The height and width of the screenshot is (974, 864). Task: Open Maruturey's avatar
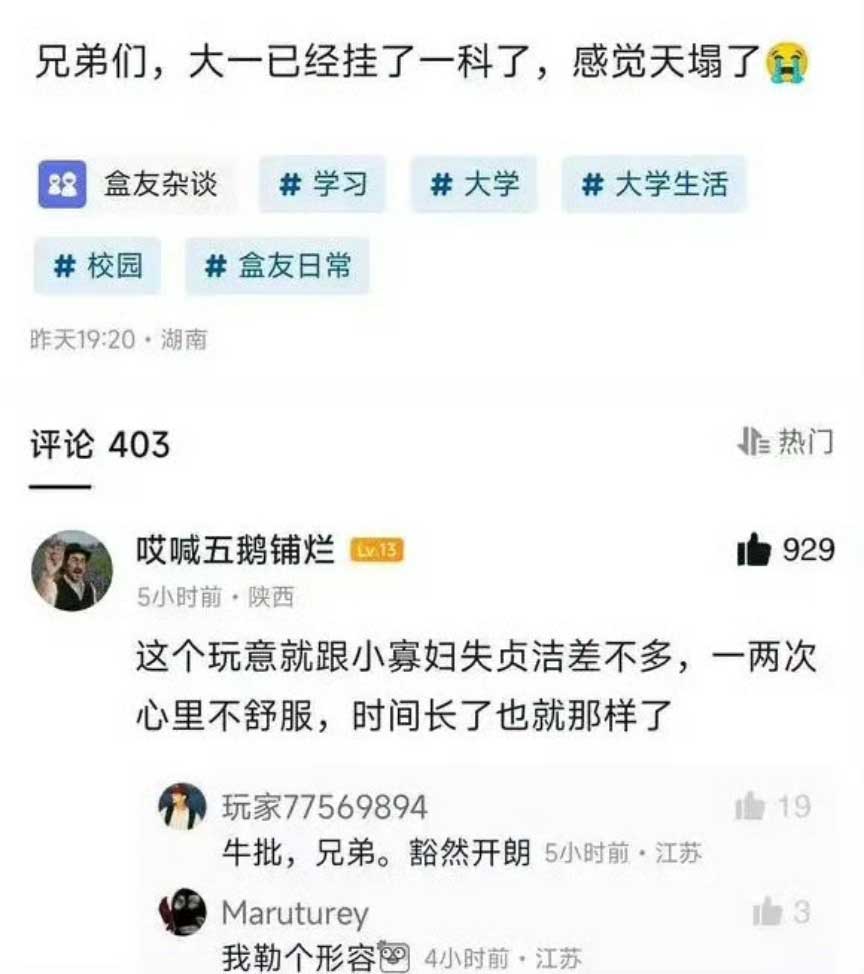coord(183,911)
